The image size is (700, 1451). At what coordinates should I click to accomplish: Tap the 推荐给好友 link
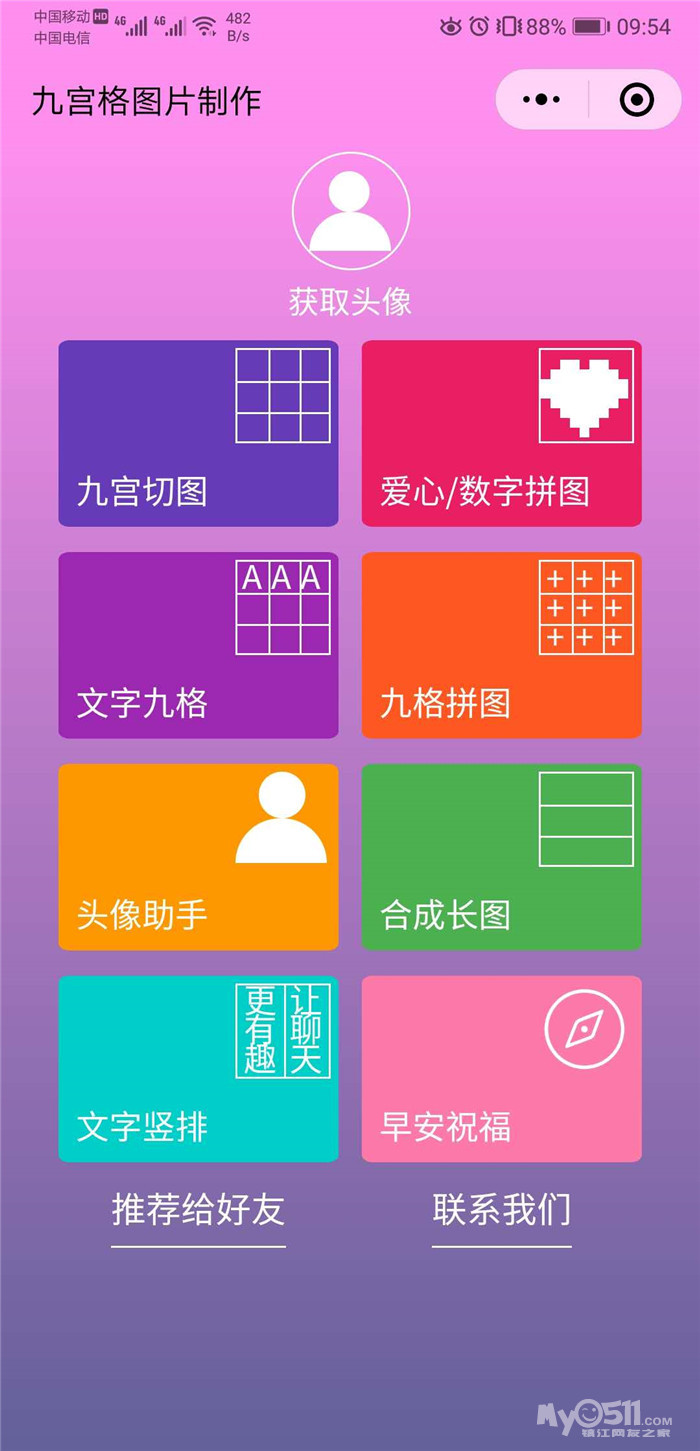[x=198, y=1210]
